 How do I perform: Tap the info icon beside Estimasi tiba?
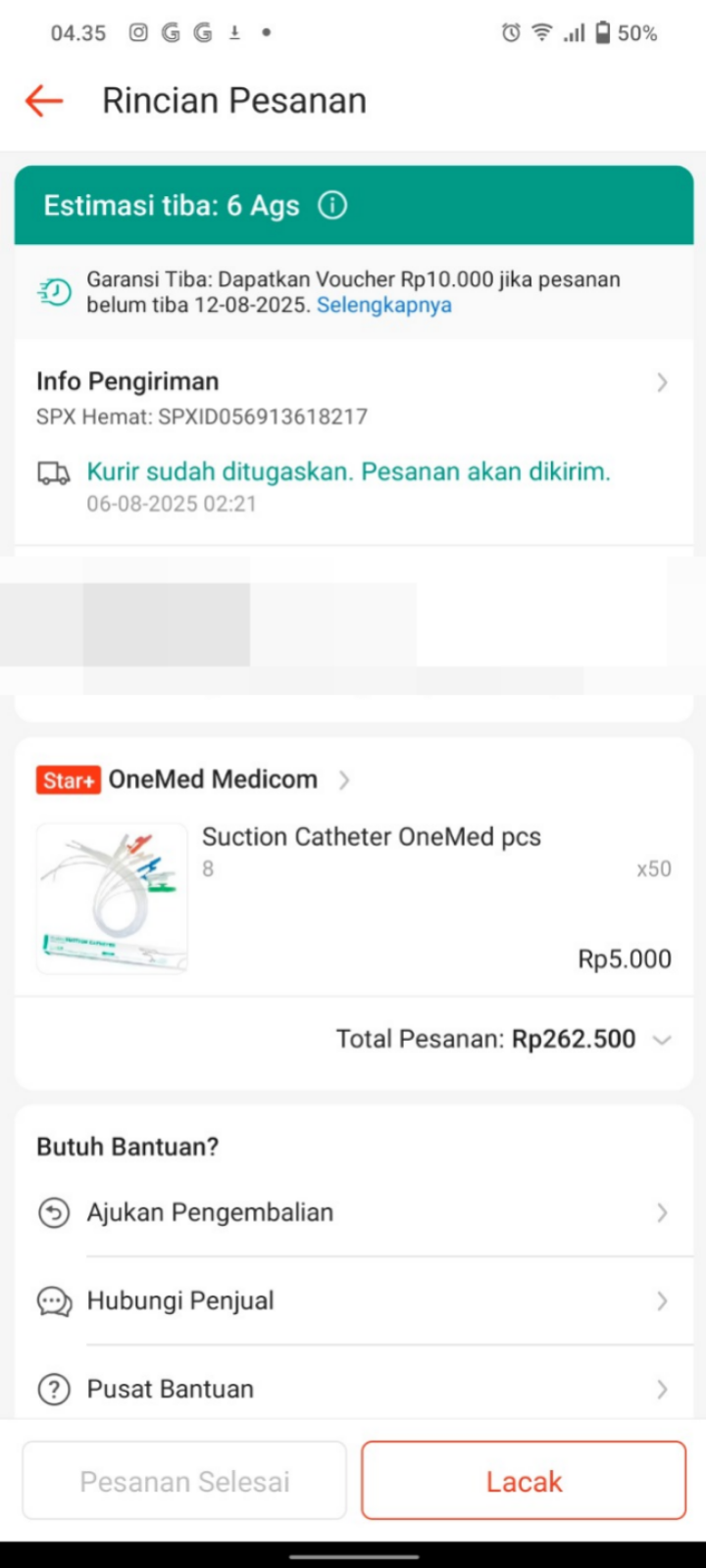[332, 206]
